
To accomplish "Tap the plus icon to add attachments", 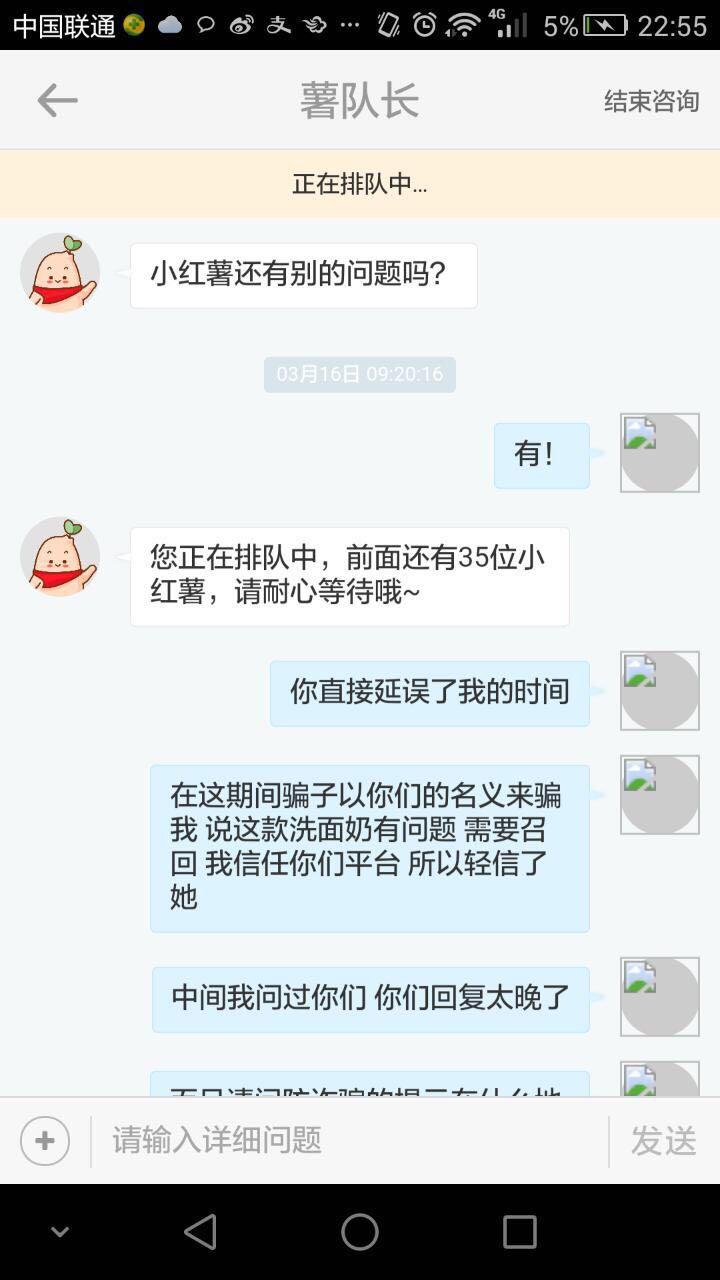I will (44, 1140).
